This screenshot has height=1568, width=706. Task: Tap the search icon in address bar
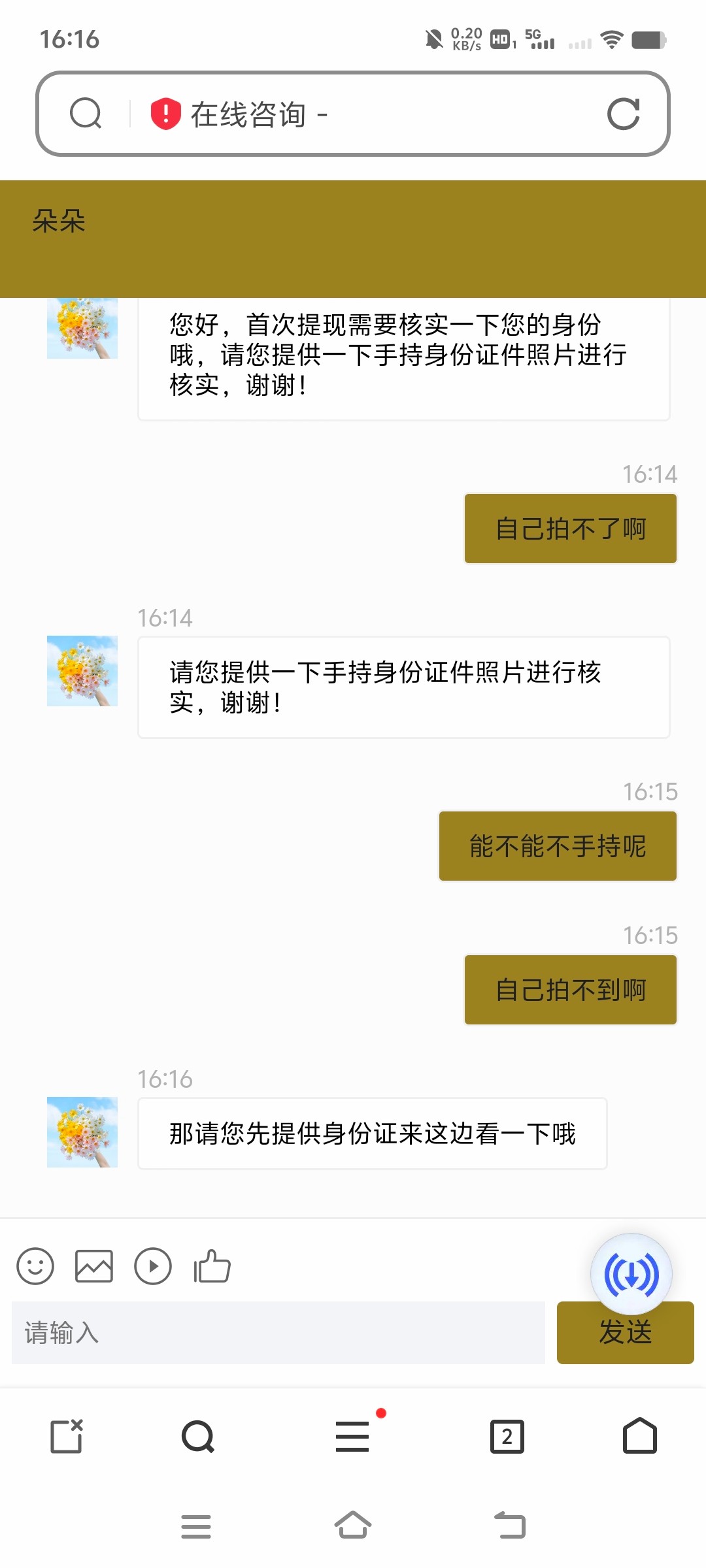coord(86,114)
